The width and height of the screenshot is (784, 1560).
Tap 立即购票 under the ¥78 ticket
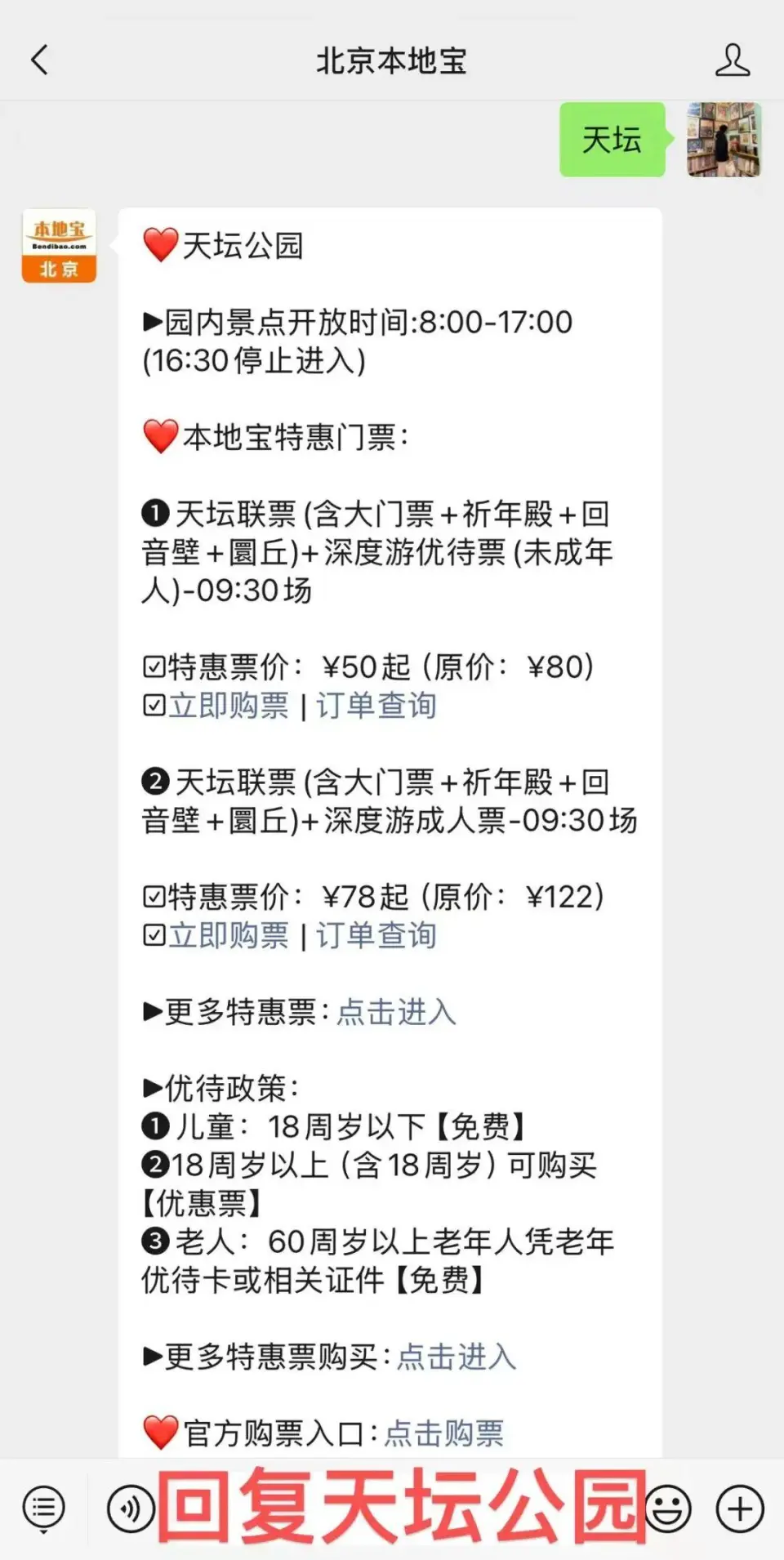[229, 935]
